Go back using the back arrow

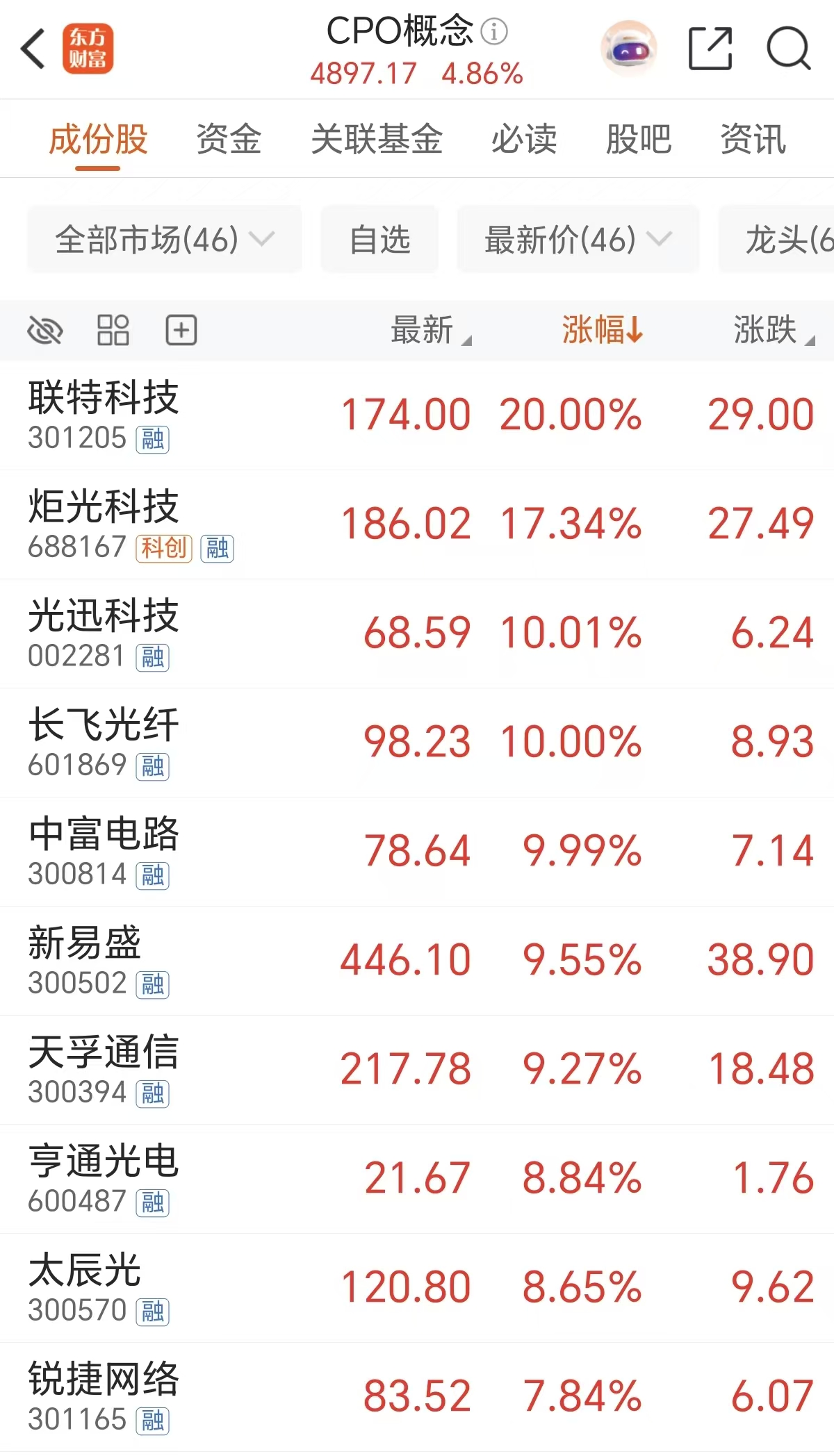point(33,49)
